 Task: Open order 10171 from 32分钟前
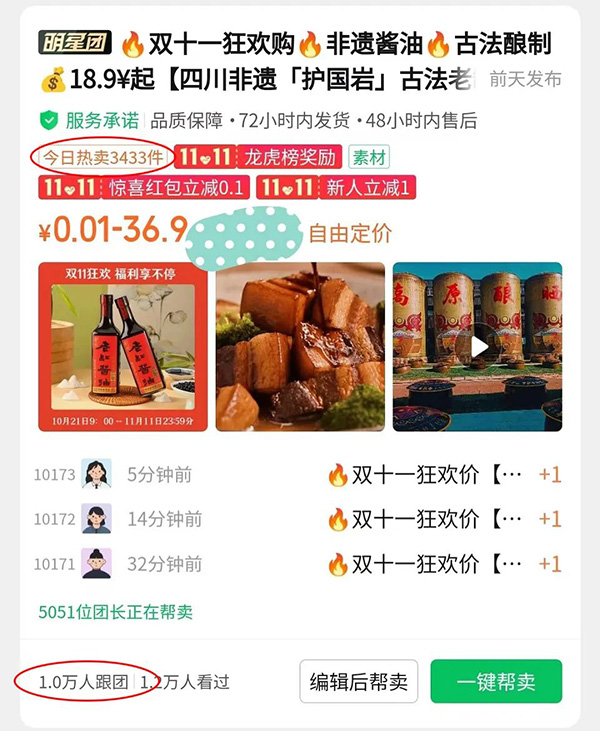pos(298,564)
